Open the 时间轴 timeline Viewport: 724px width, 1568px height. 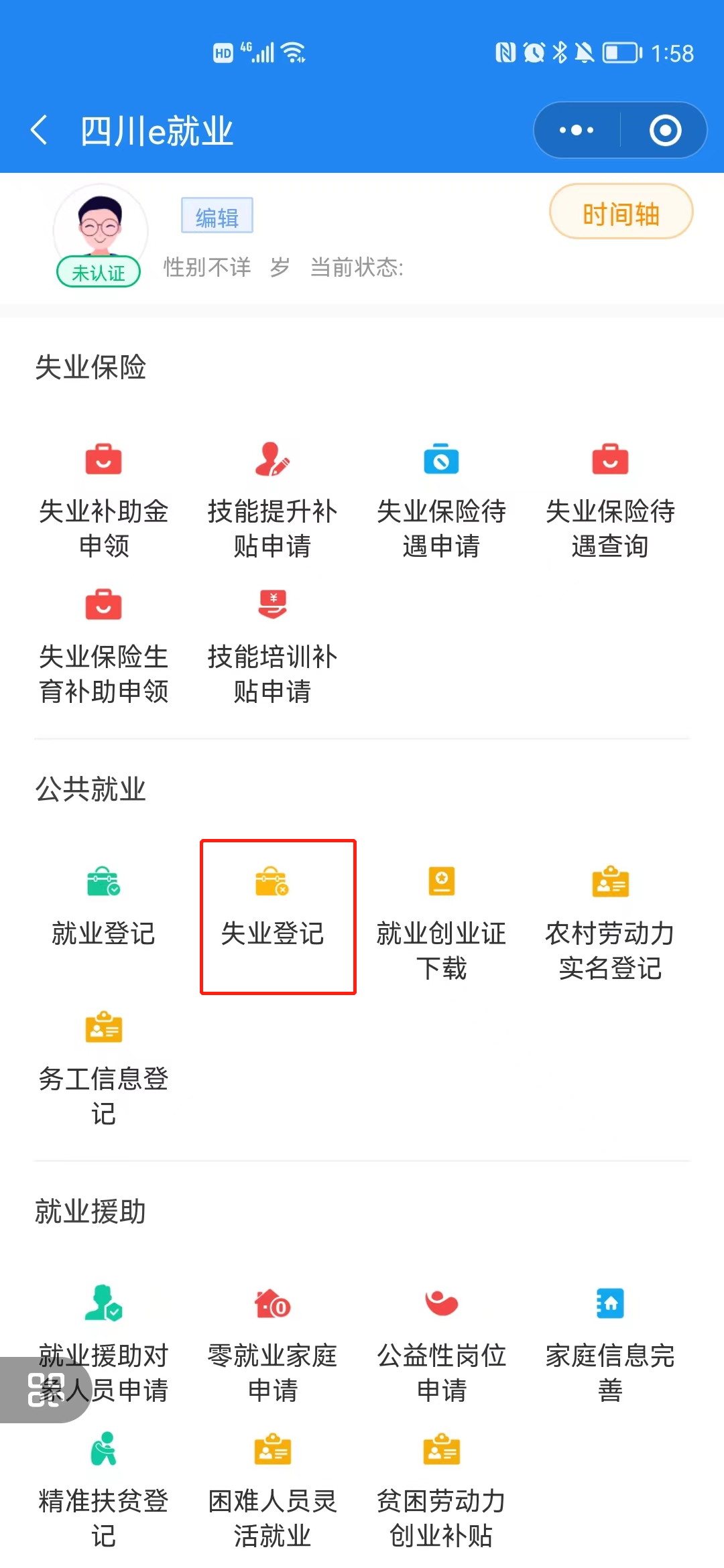(621, 212)
